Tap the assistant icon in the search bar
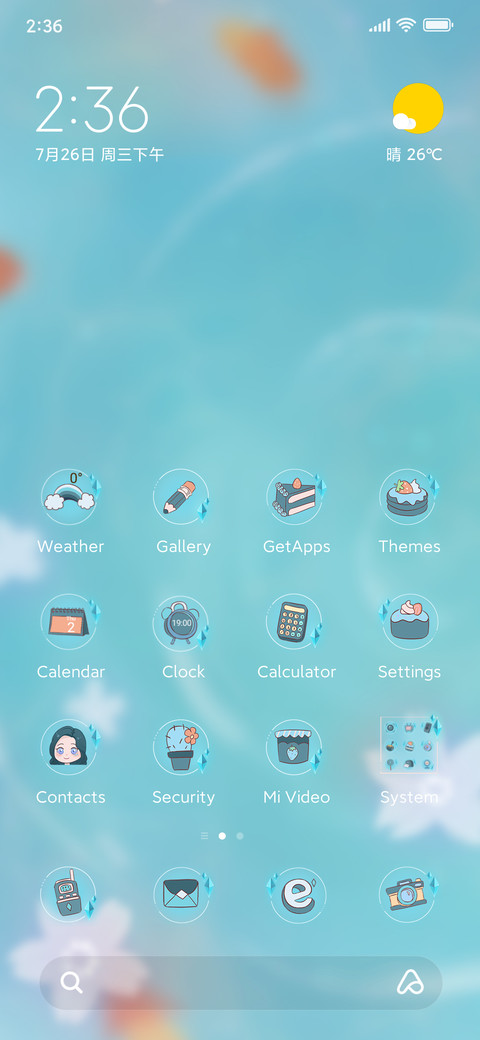This screenshot has width=480, height=1040. point(410,983)
